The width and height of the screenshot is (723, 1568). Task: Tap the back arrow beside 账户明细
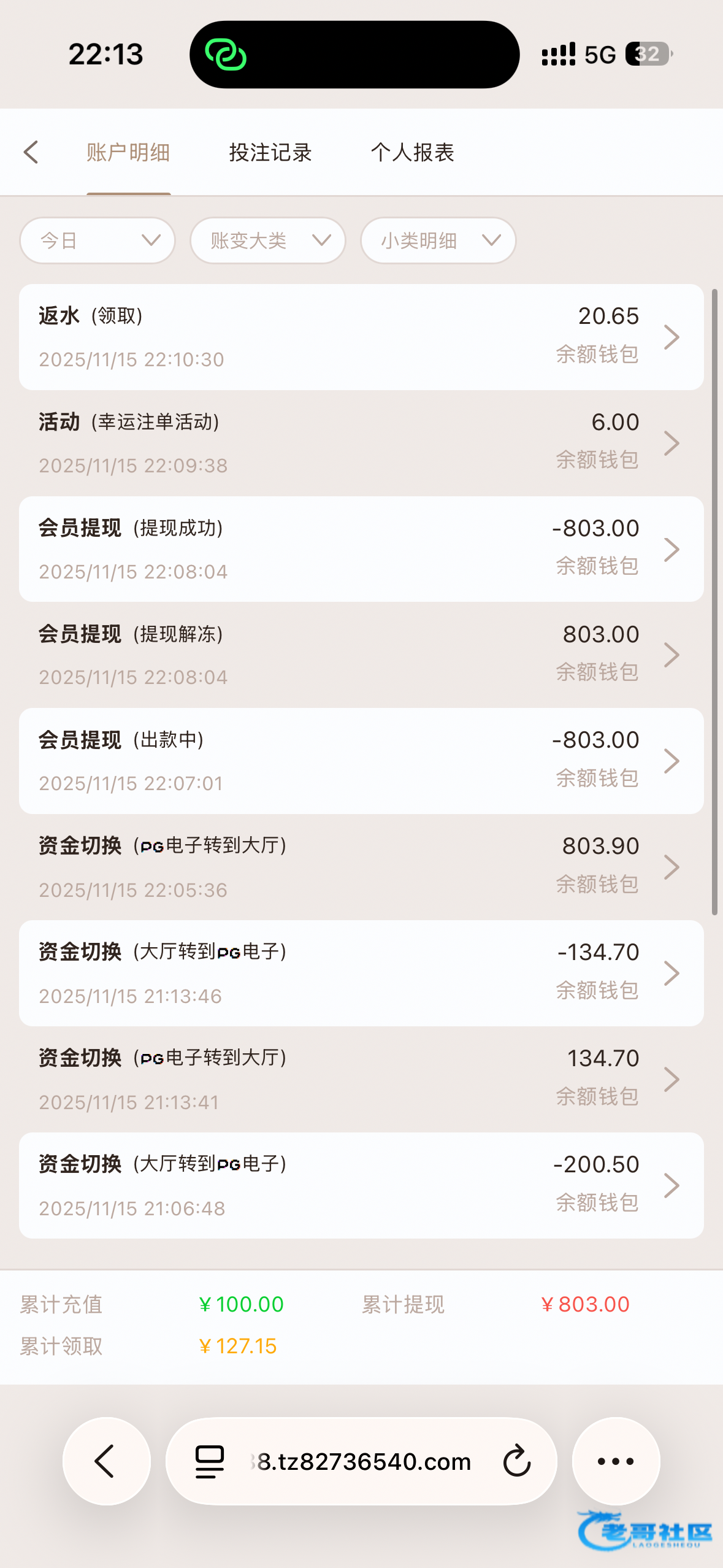31,152
